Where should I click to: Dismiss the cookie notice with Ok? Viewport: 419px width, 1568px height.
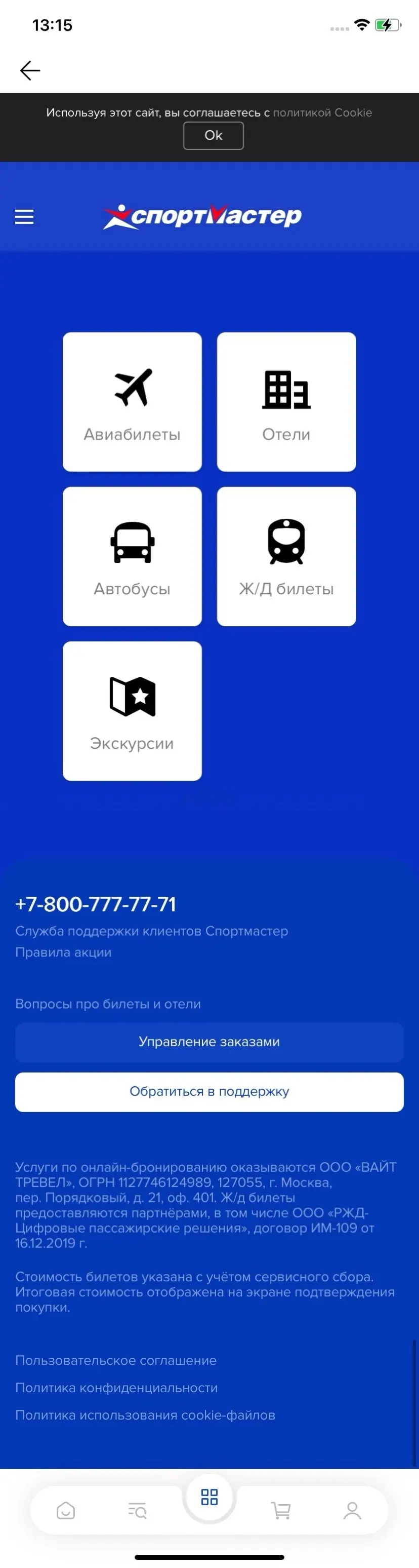[213, 135]
